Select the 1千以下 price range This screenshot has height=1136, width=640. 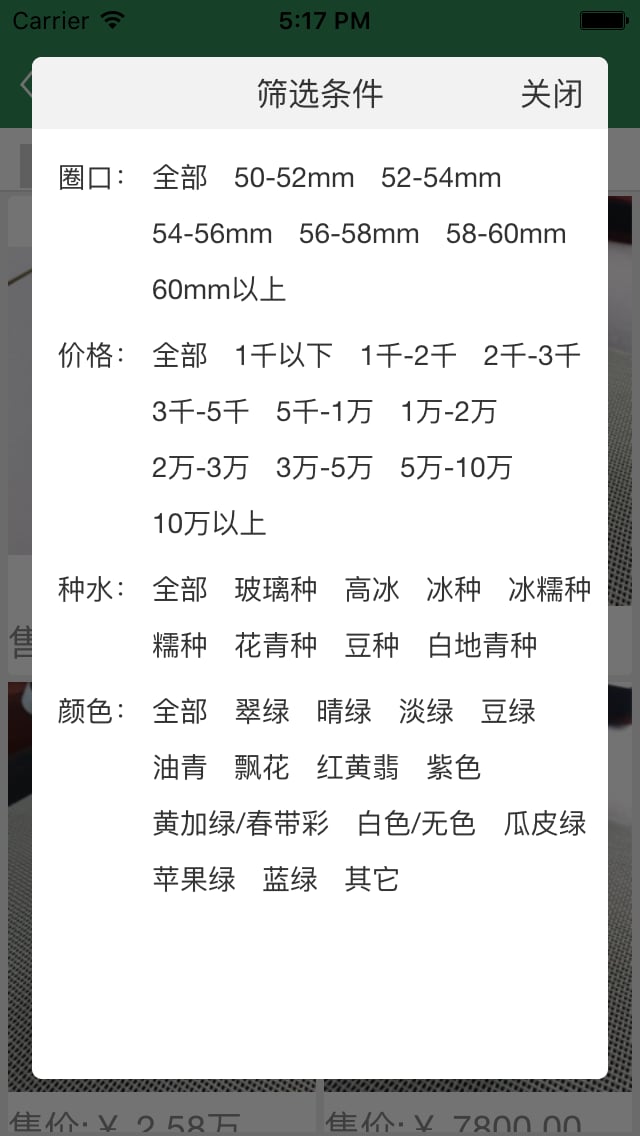(x=284, y=356)
